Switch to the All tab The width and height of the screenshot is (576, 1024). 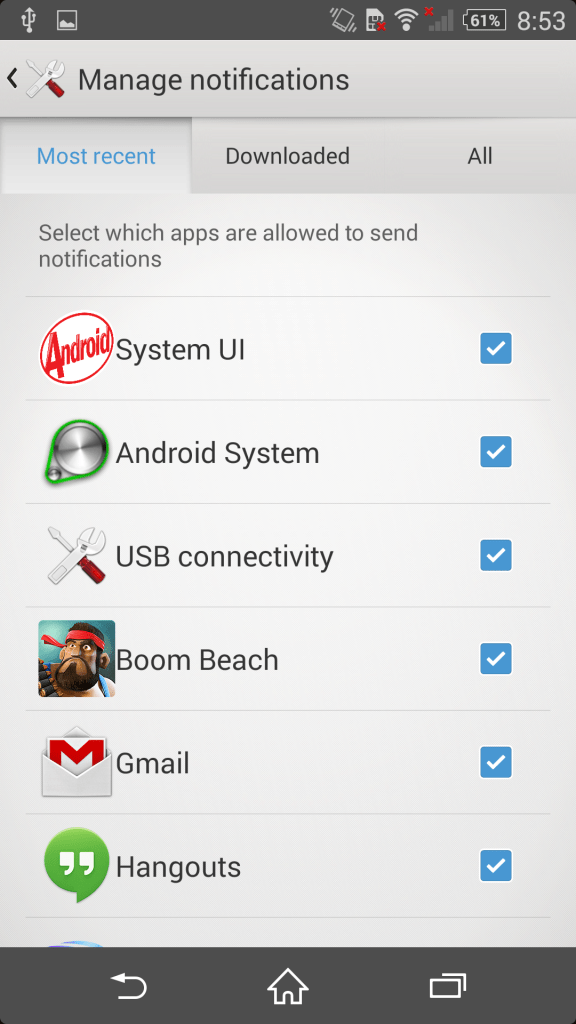[480, 156]
